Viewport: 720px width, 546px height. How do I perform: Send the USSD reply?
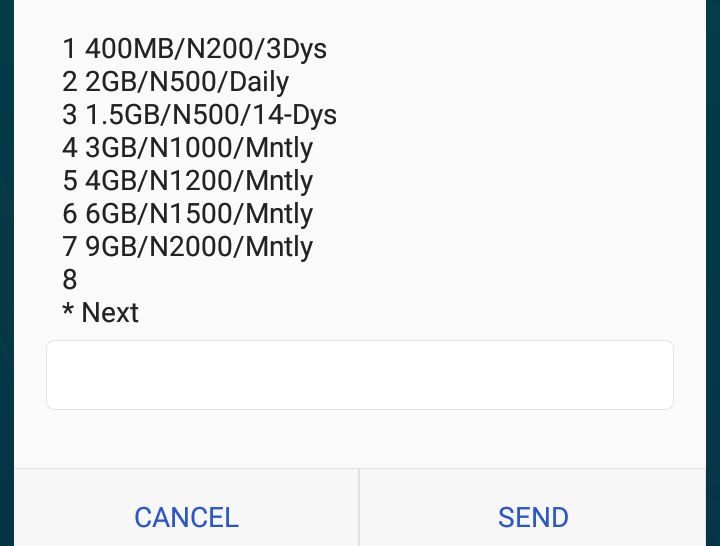(533, 516)
